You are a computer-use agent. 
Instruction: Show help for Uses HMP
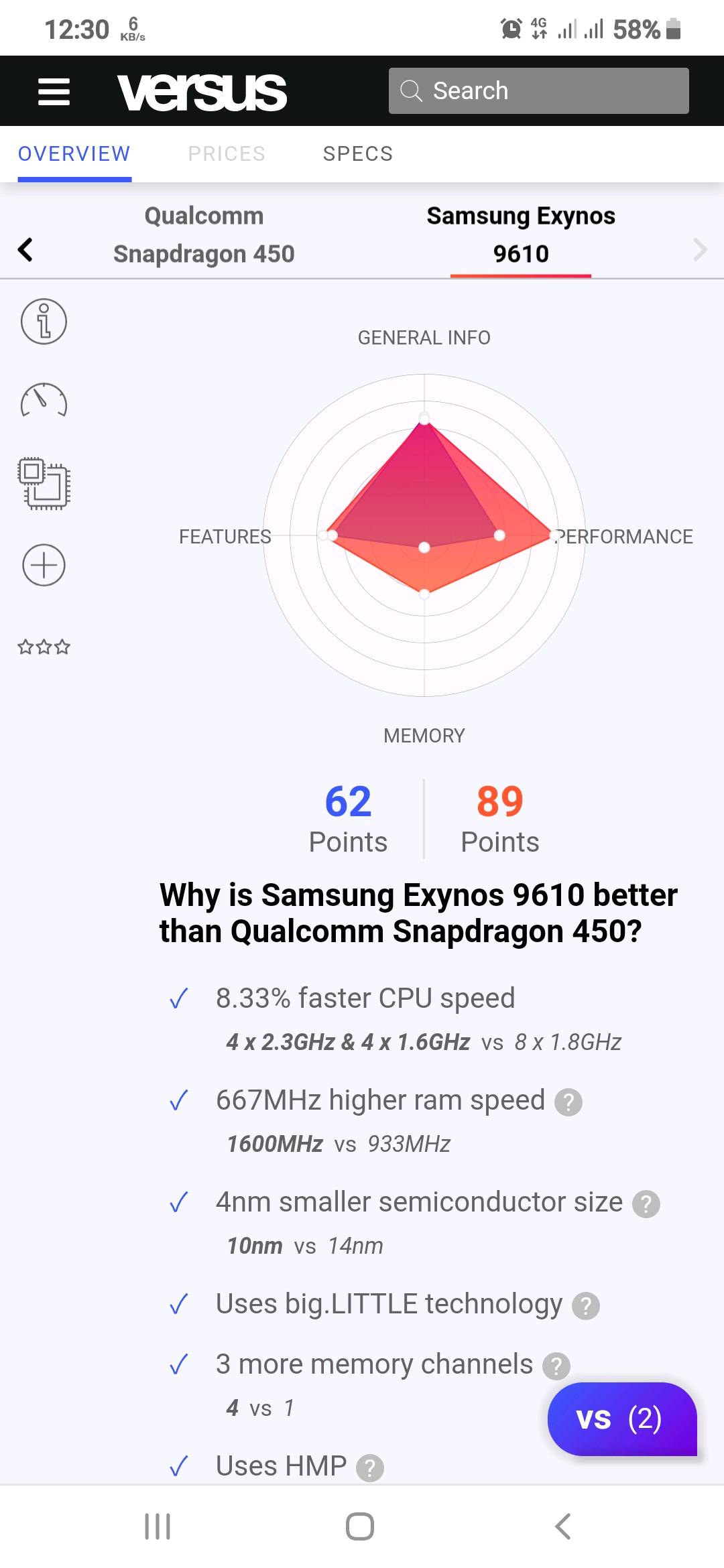[369, 1468]
